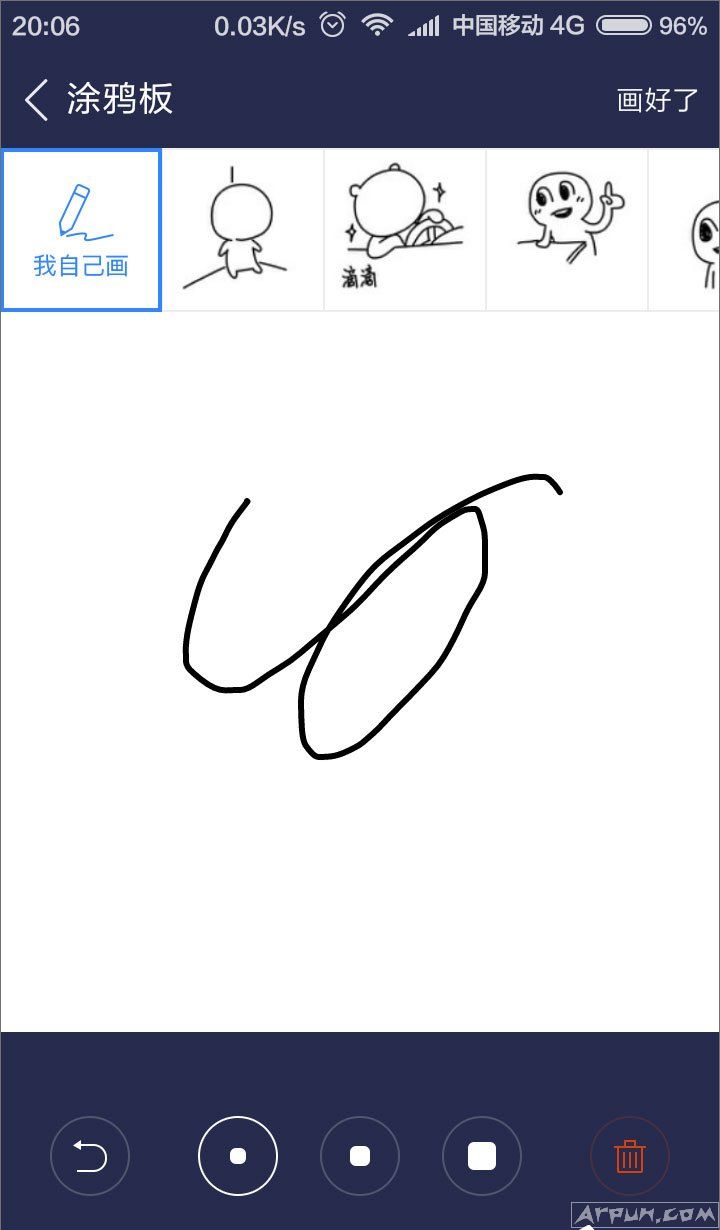Pick the pointing finger character template
720x1230 pixels.
click(566, 228)
